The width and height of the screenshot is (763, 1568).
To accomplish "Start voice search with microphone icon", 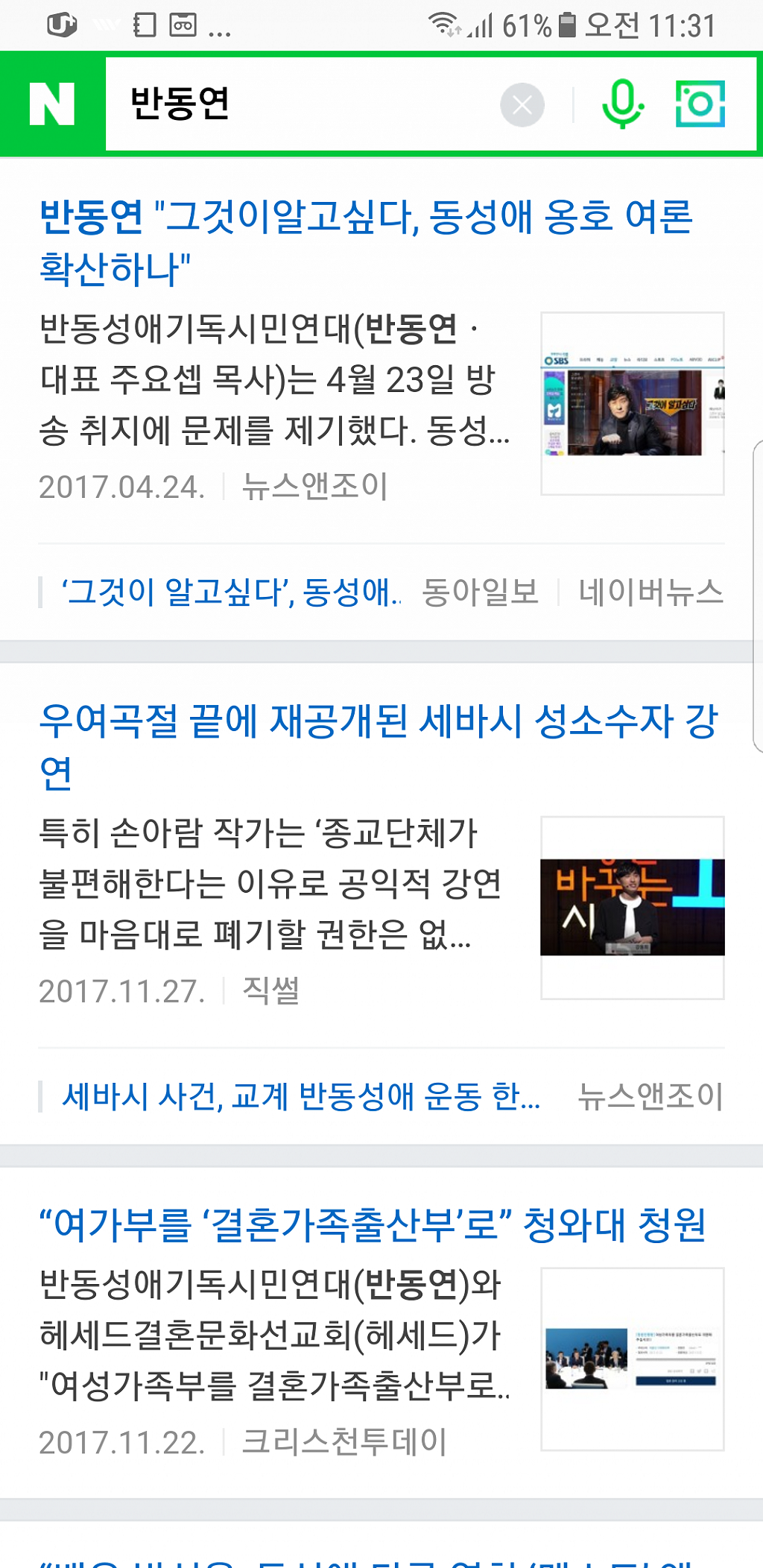I will click(x=622, y=104).
